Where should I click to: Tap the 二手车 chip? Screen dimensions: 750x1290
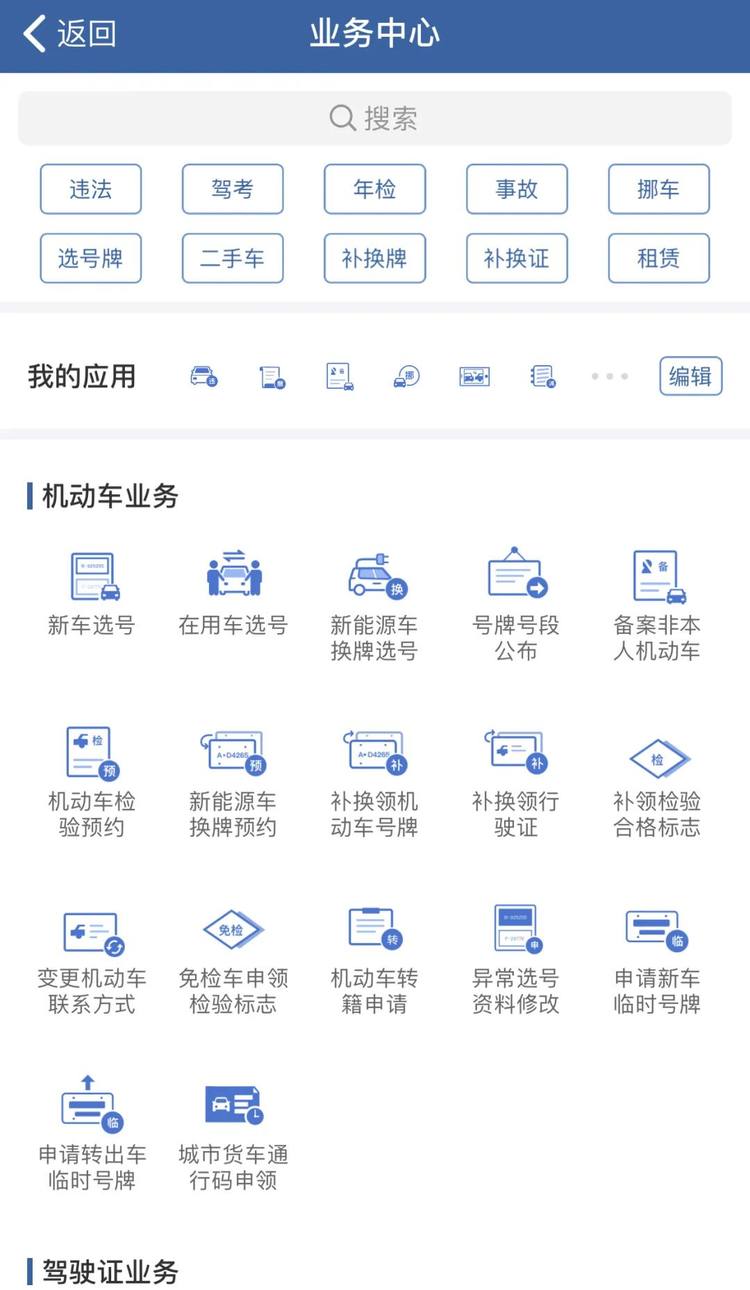coord(233,259)
